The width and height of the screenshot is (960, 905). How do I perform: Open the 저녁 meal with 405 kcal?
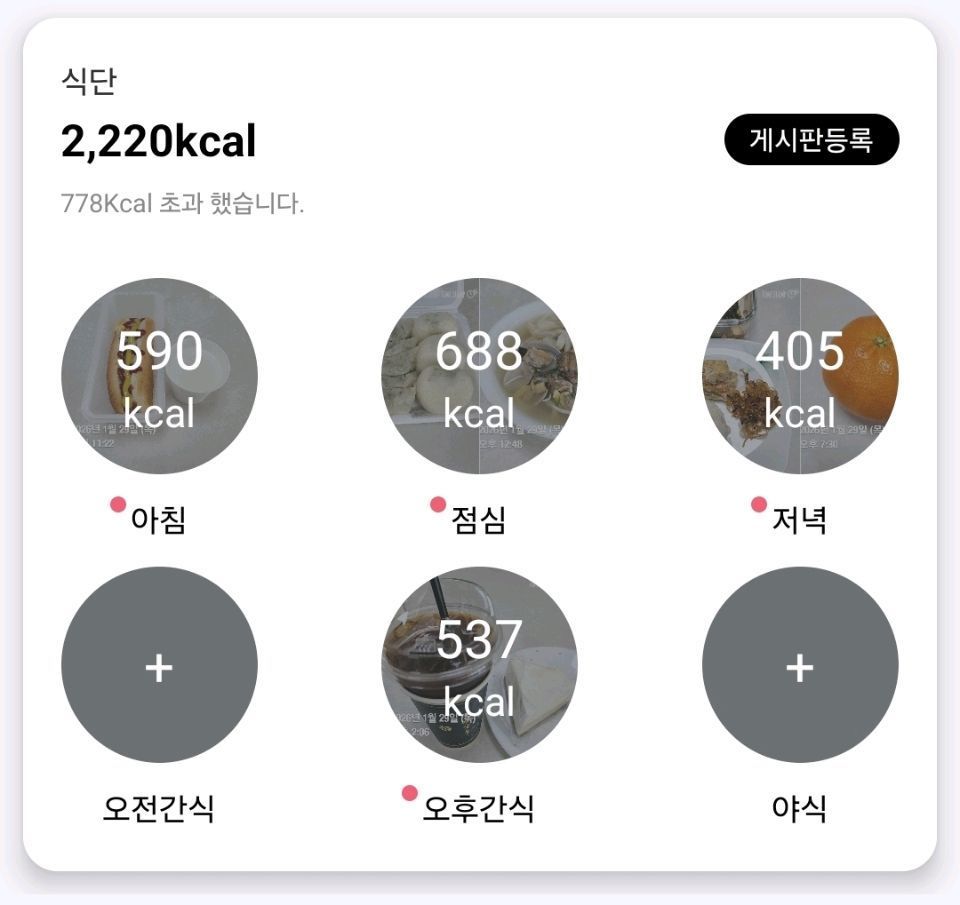coord(799,376)
